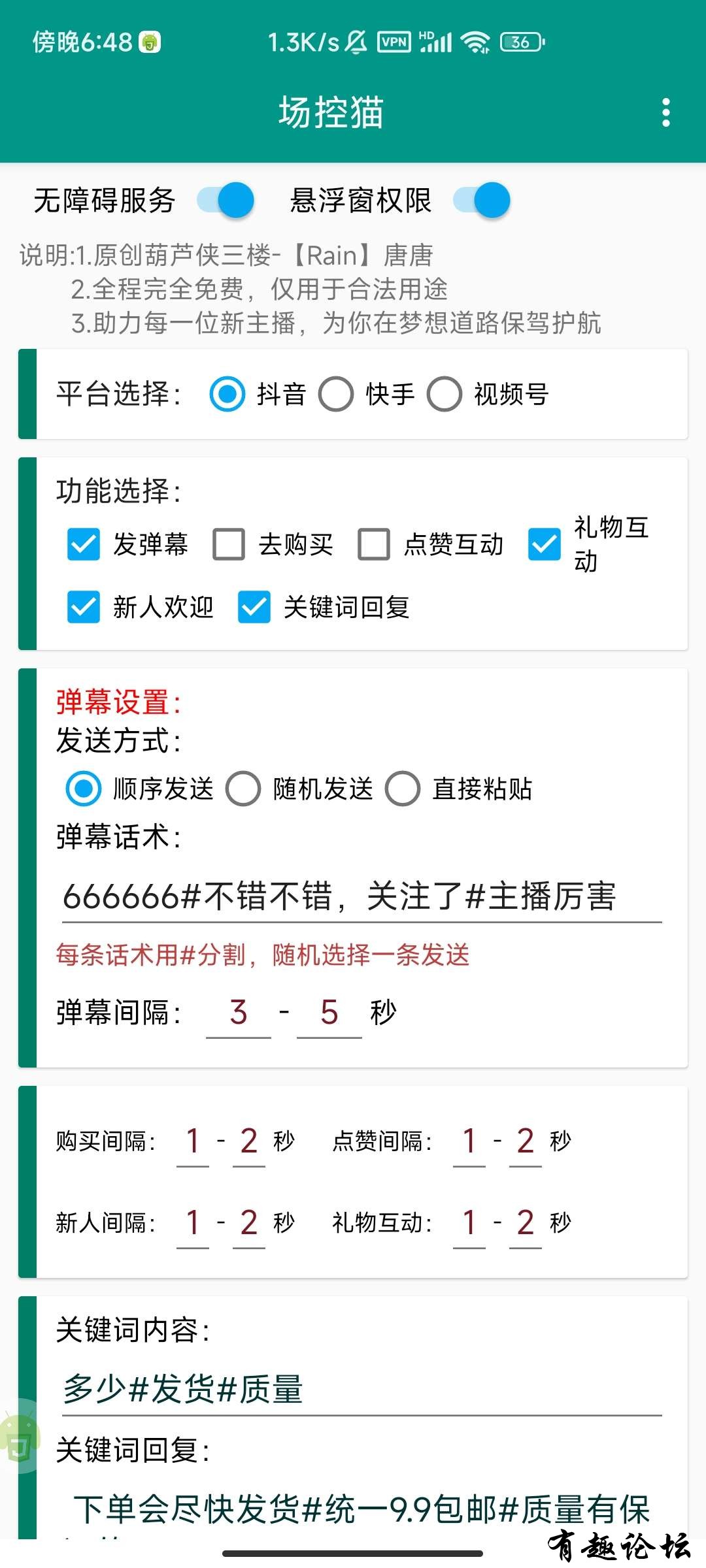Edit the 弹幕间隔 maximum value 5
Screen dimensions: 706x1568
click(329, 1013)
